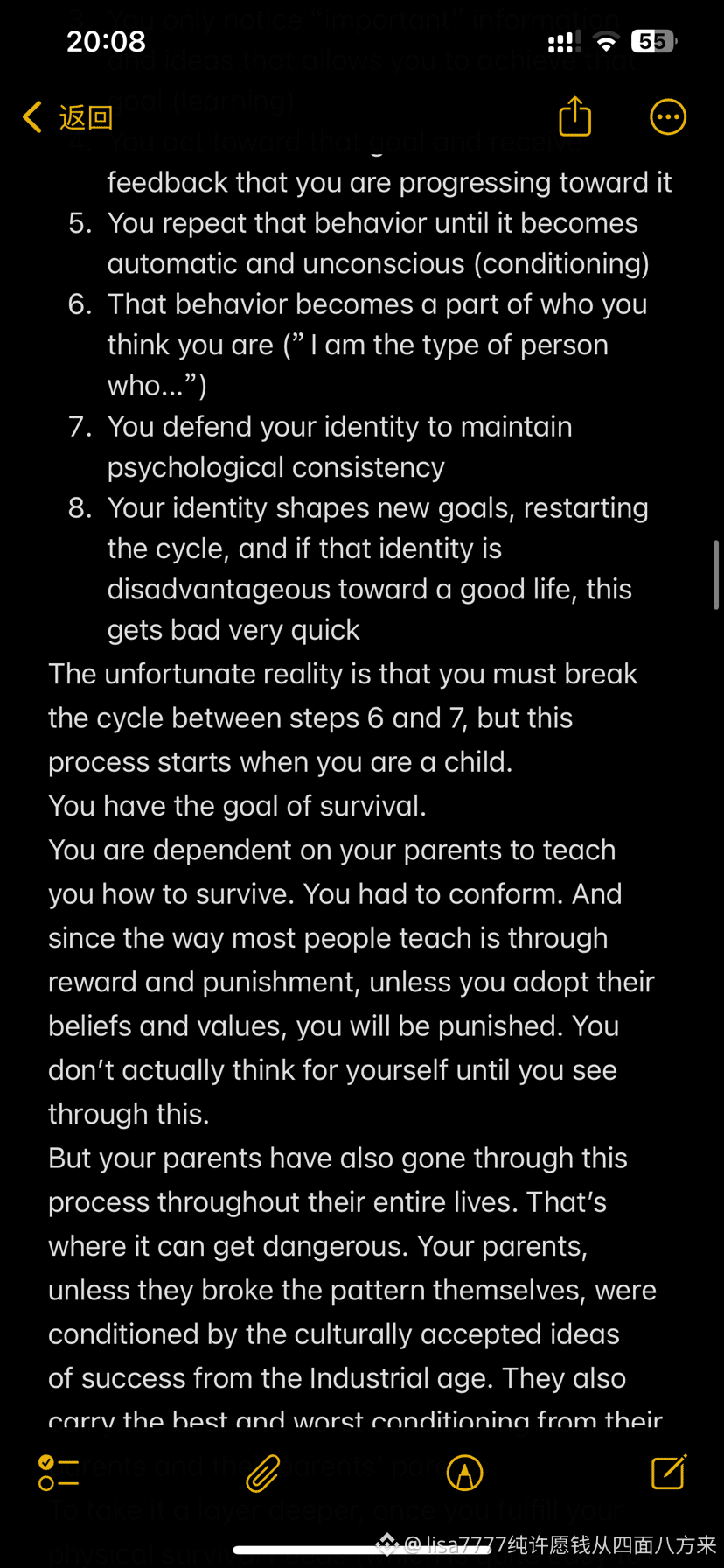Open the markup pen tool
The height and width of the screenshot is (1568, 724).
464,1473
